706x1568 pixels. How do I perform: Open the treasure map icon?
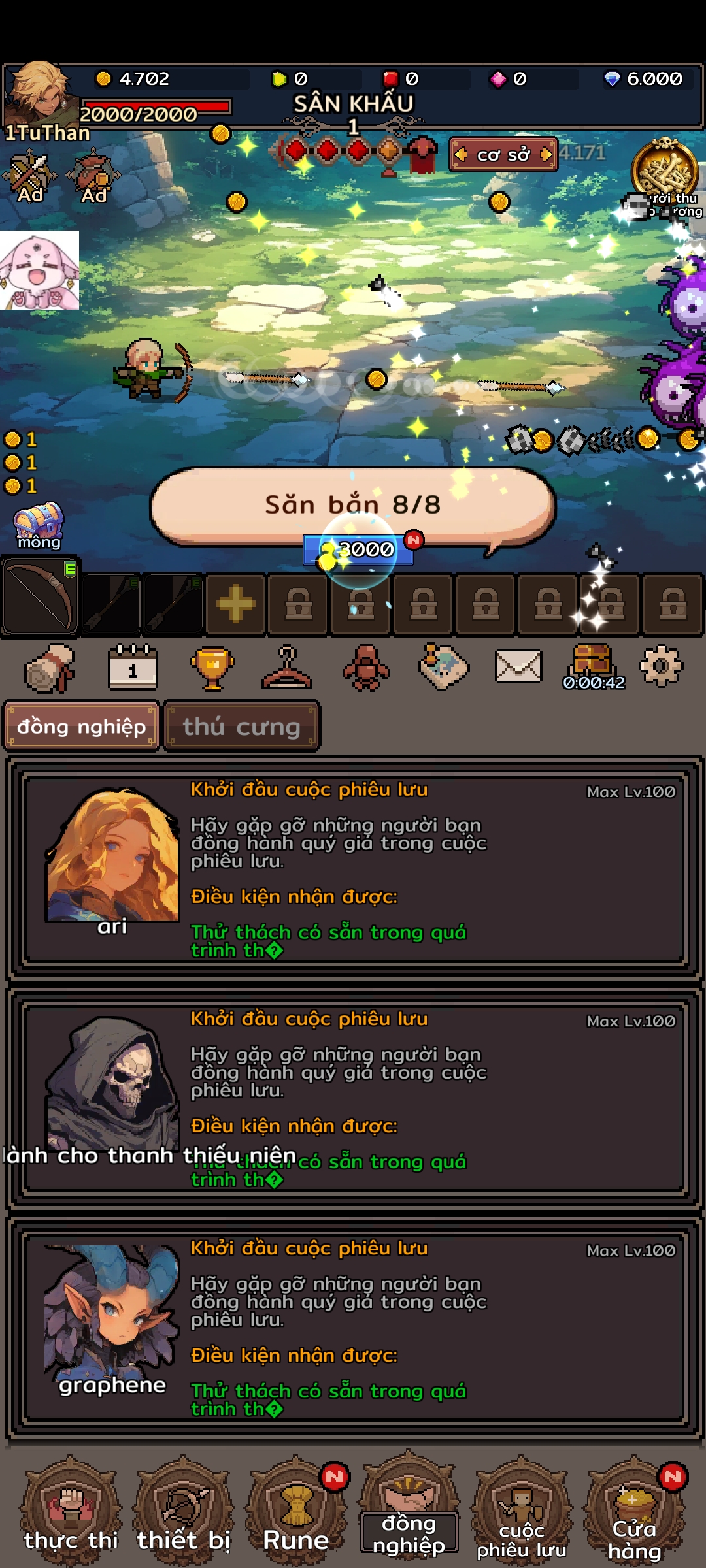(443, 666)
